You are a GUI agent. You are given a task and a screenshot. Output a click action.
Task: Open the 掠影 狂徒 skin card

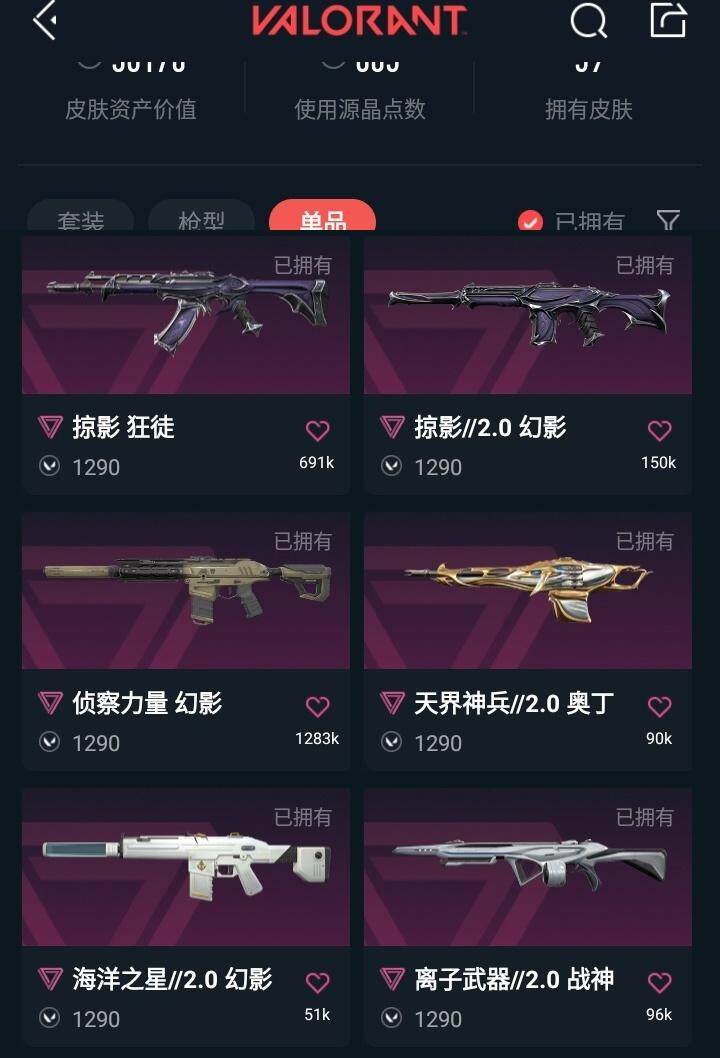(186, 316)
